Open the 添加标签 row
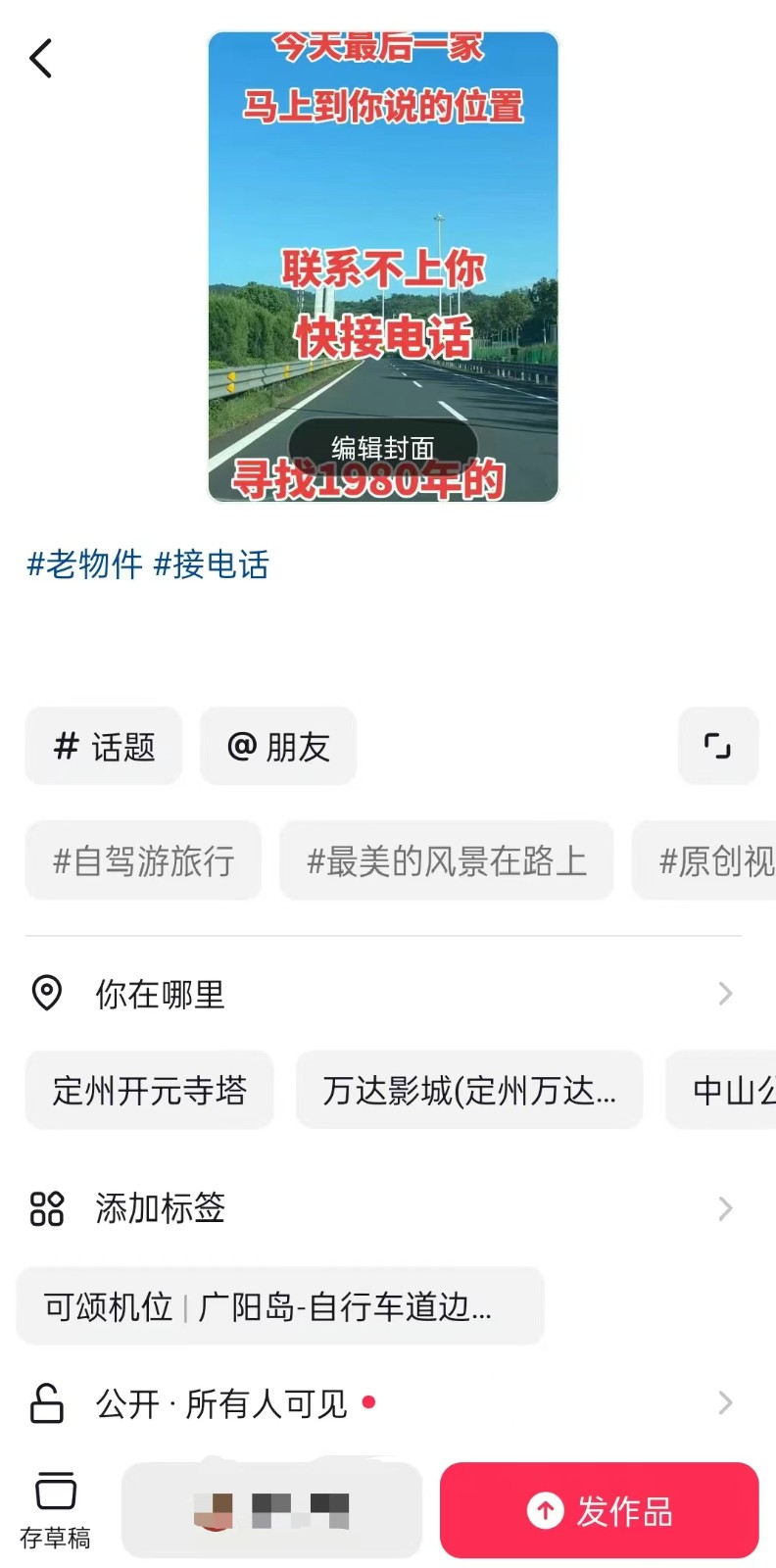The height and width of the screenshot is (1568, 776). [x=382, y=1208]
